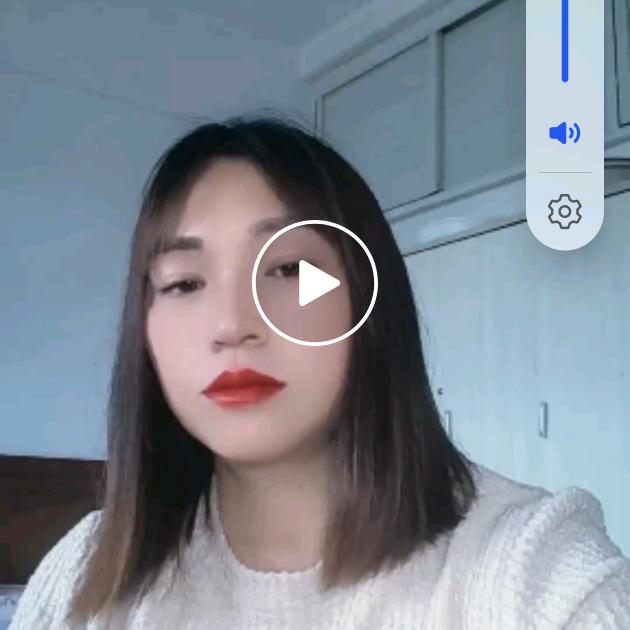This screenshot has width=630, height=630.
Task: Open sound settings via the gear icon
Action: tap(565, 212)
